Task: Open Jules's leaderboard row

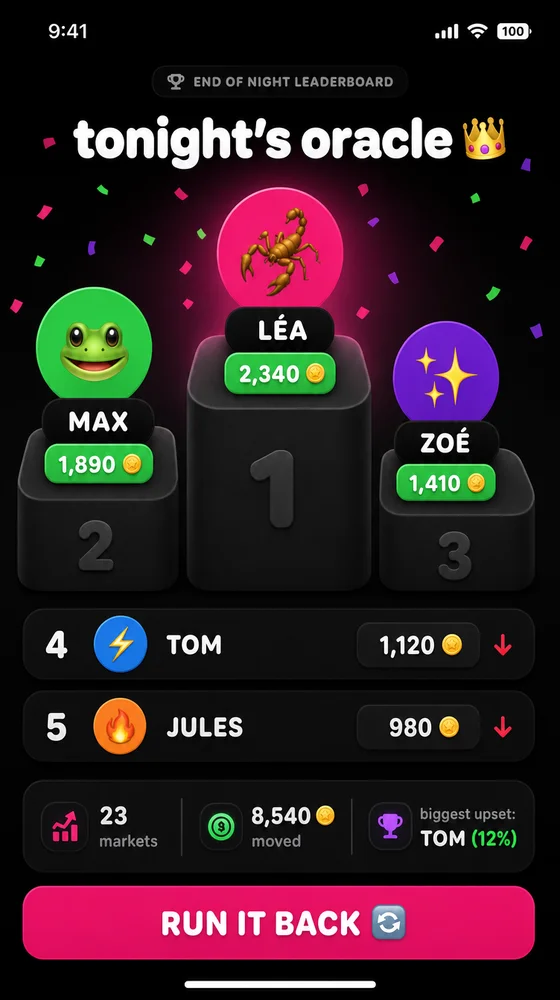Action: pyautogui.click(x=279, y=726)
